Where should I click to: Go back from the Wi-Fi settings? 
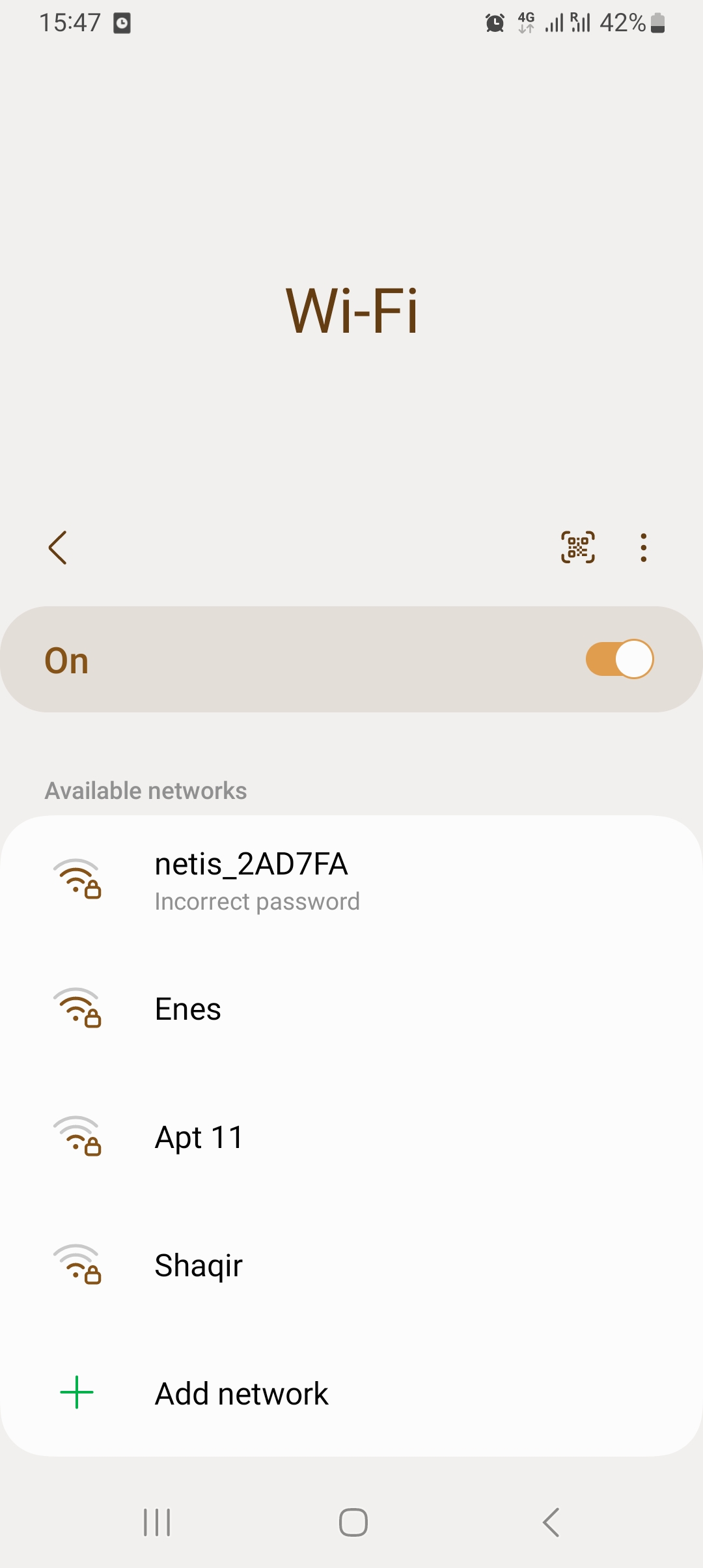click(x=58, y=548)
